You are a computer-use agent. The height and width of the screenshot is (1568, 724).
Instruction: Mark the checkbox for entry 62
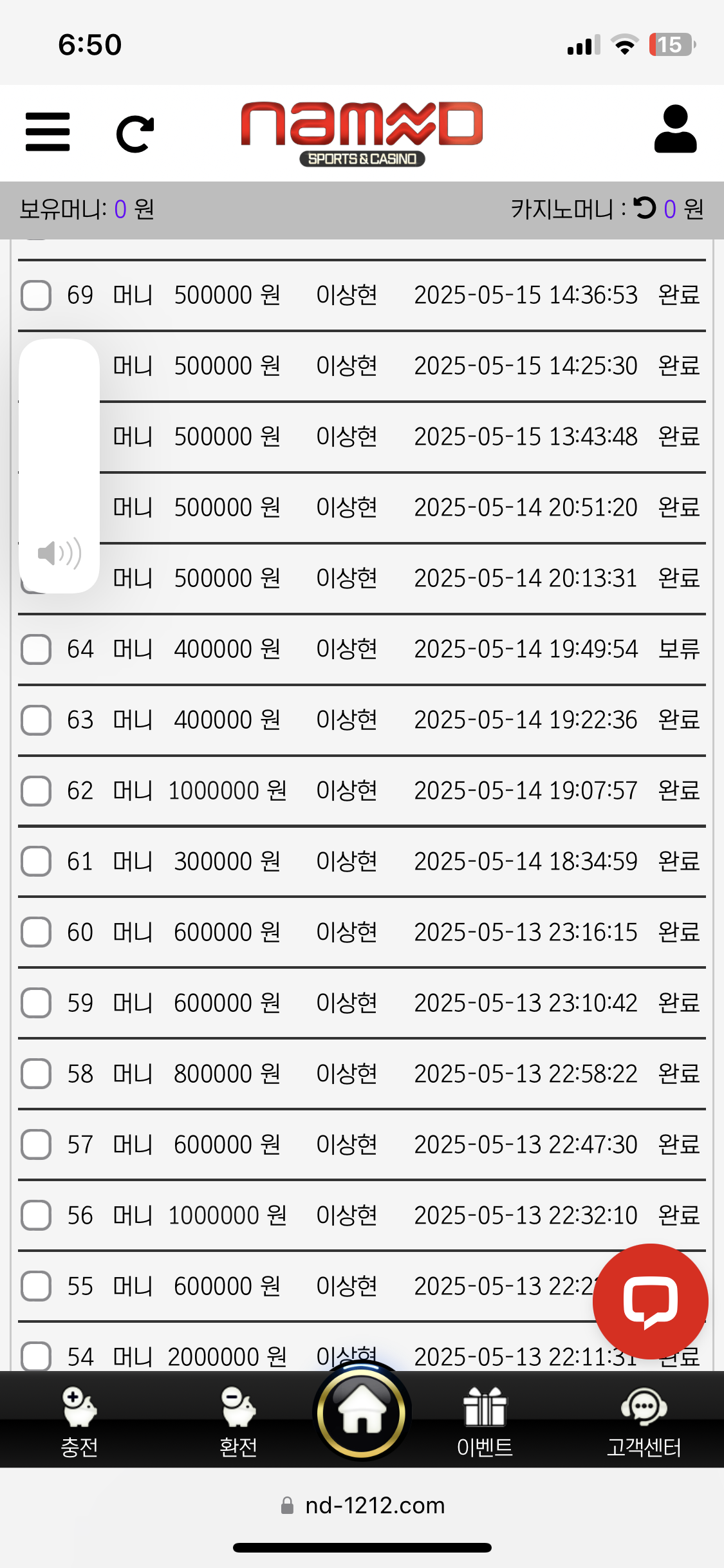pos(36,791)
